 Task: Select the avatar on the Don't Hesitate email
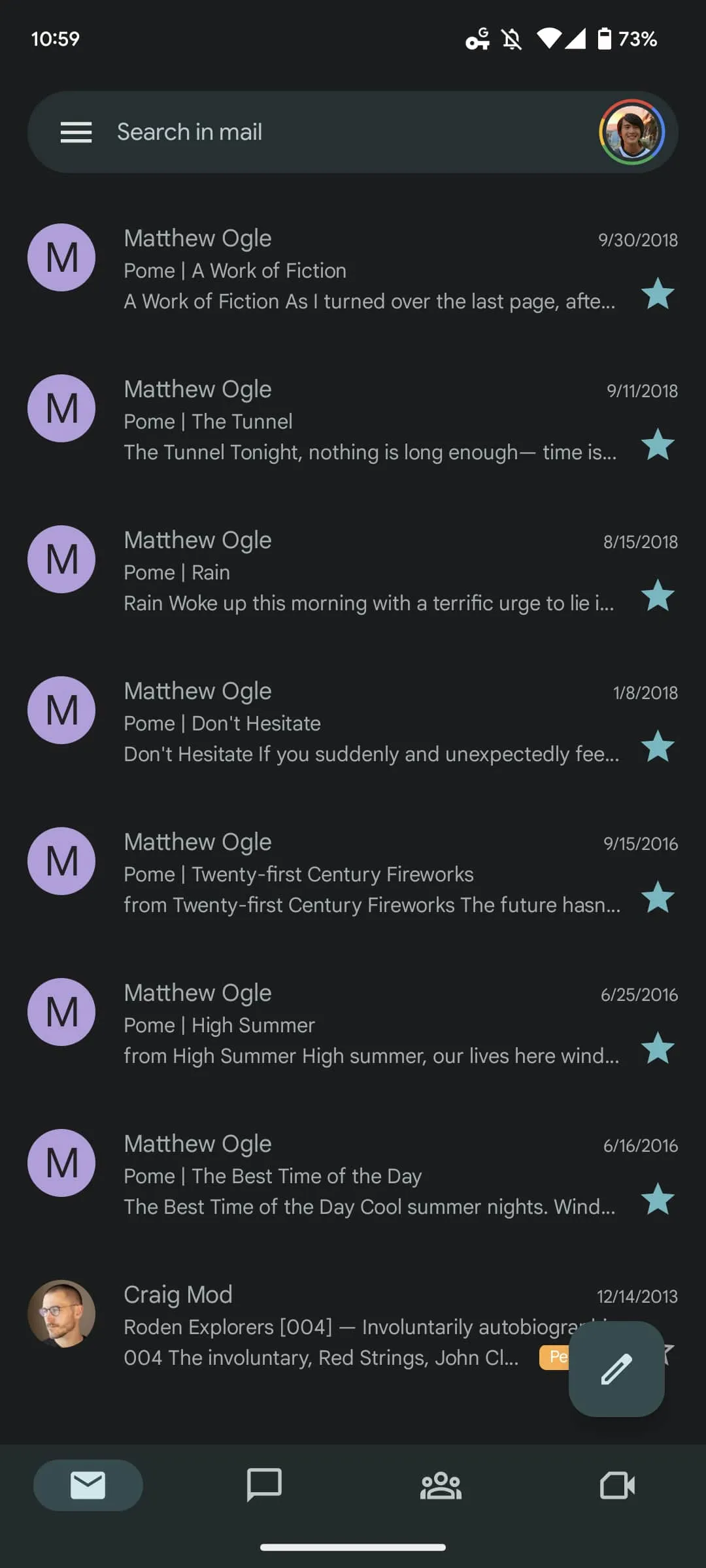click(61, 710)
